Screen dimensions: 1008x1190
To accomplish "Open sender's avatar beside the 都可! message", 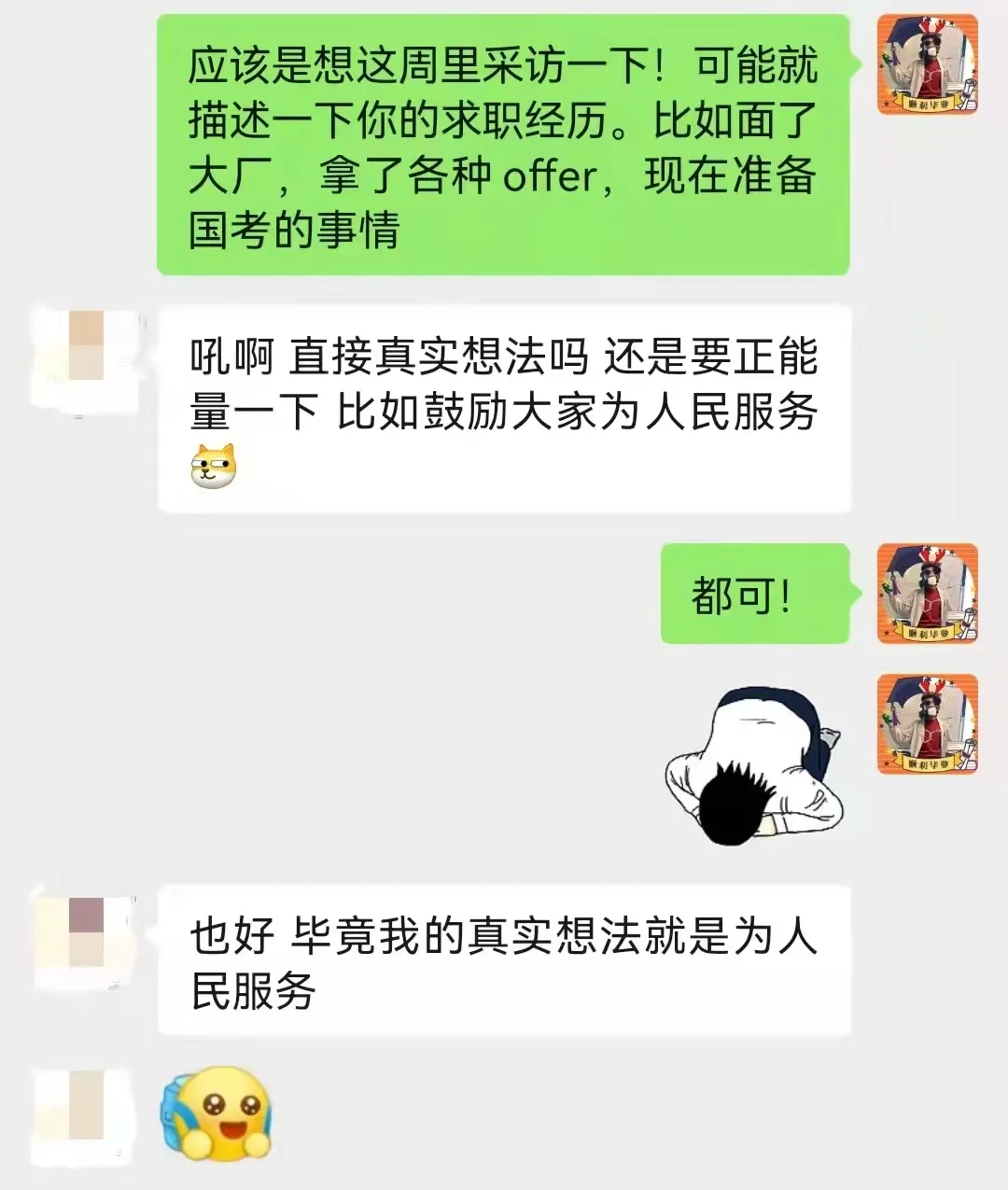I will (927, 594).
